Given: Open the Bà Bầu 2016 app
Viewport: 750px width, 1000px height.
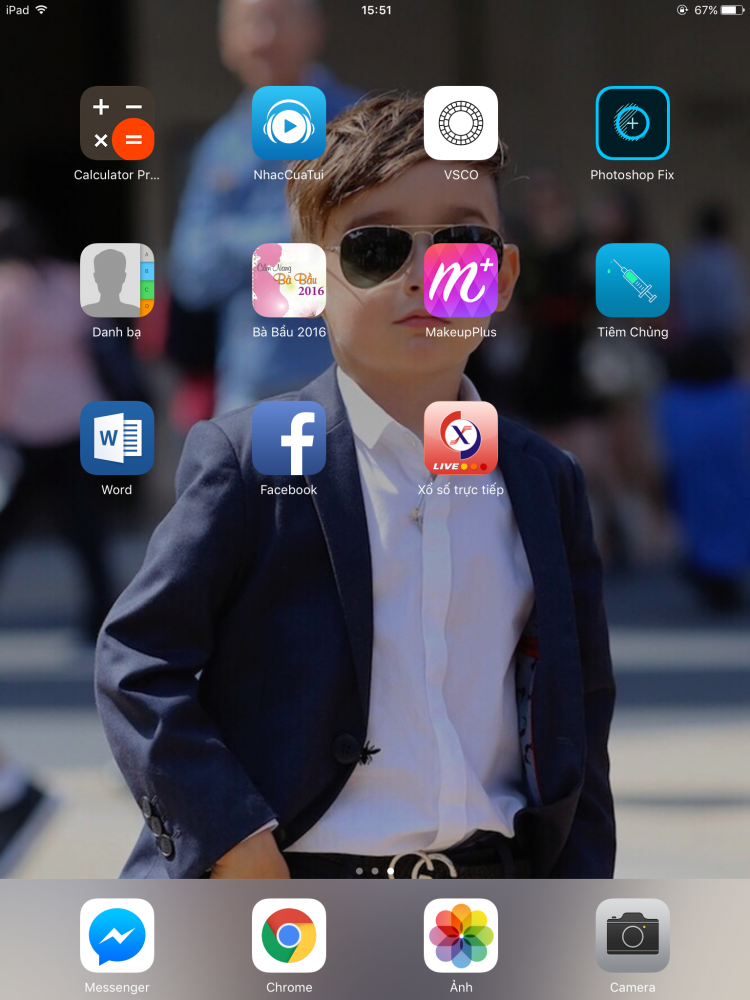Looking at the screenshot, I should (x=289, y=280).
